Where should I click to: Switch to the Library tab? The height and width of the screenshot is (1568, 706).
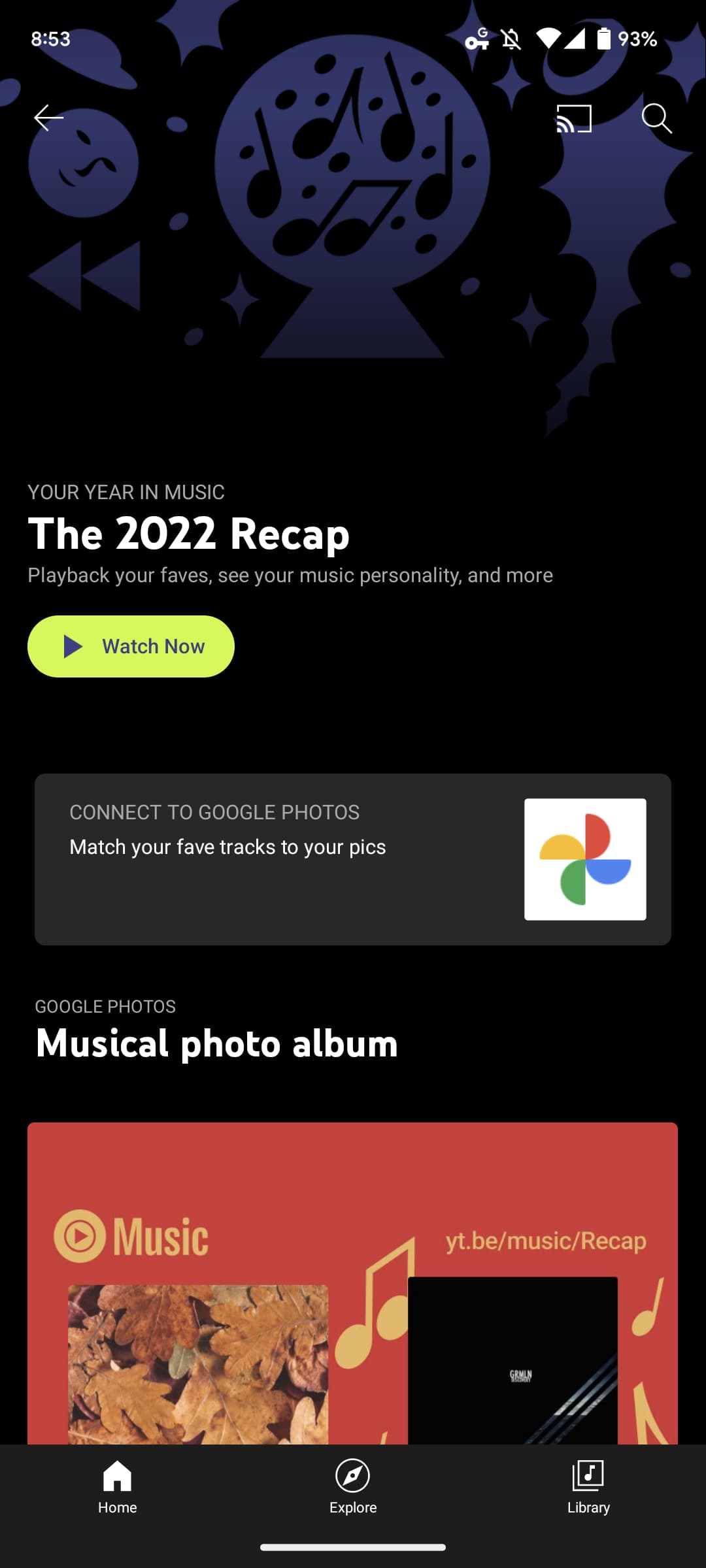(x=588, y=1487)
